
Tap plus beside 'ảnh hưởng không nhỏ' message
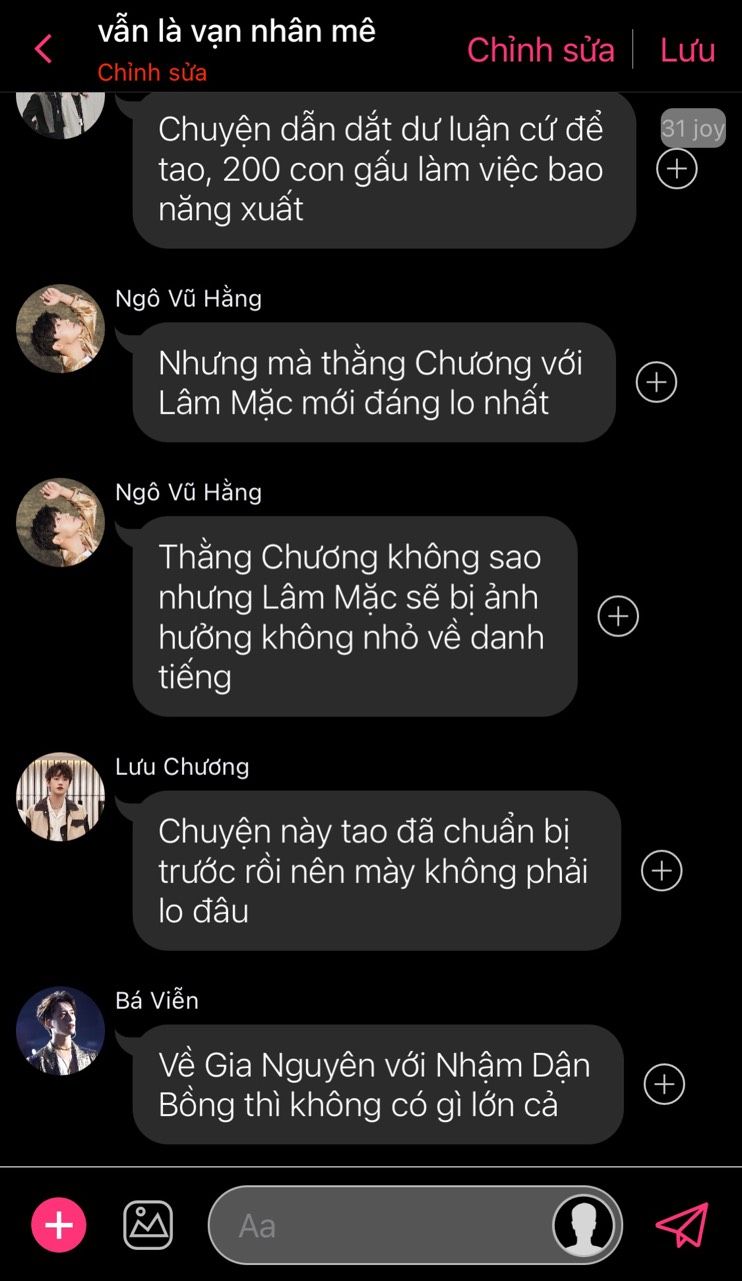point(617,616)
